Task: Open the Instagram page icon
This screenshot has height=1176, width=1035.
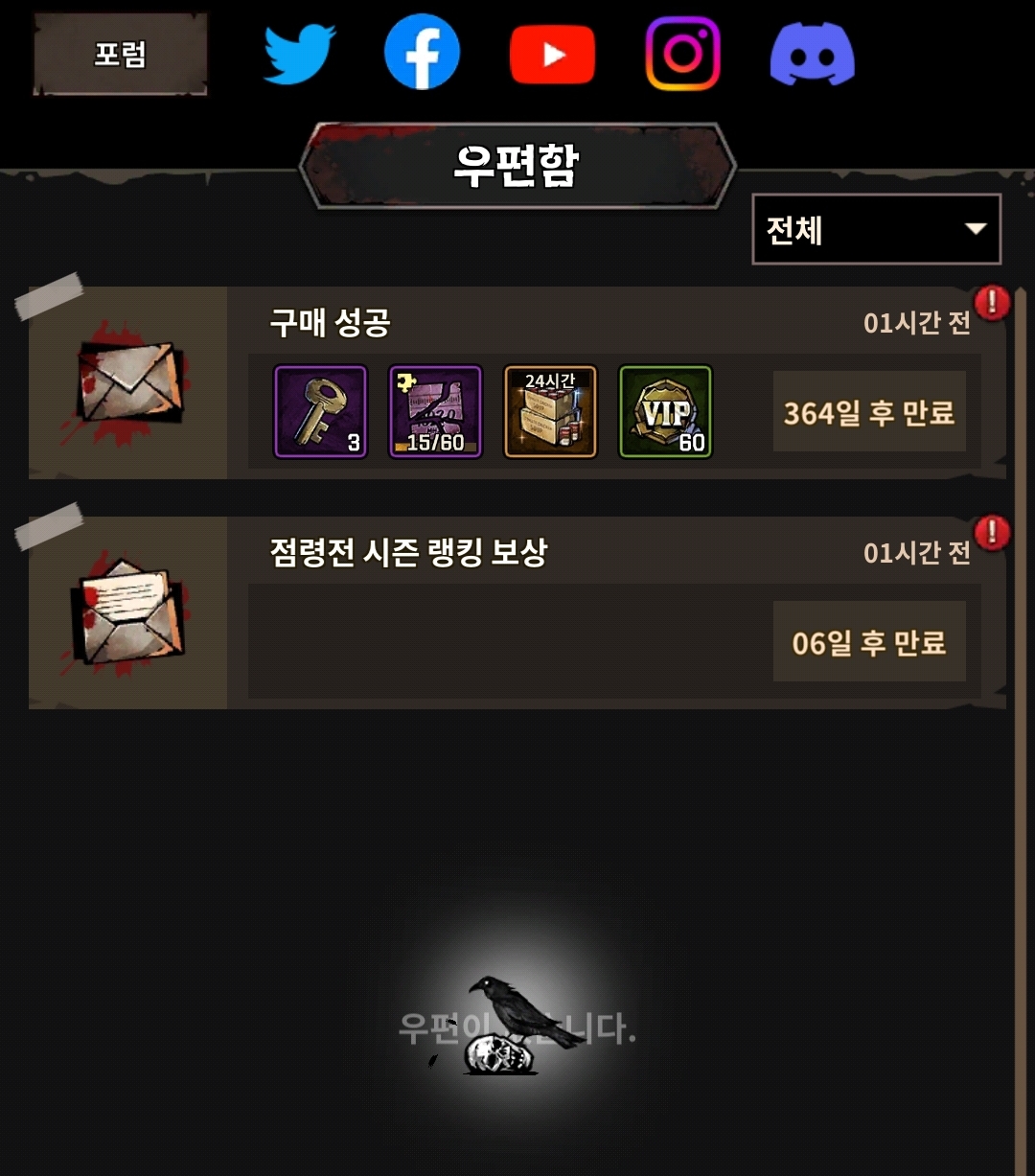Action: [682, 54]
